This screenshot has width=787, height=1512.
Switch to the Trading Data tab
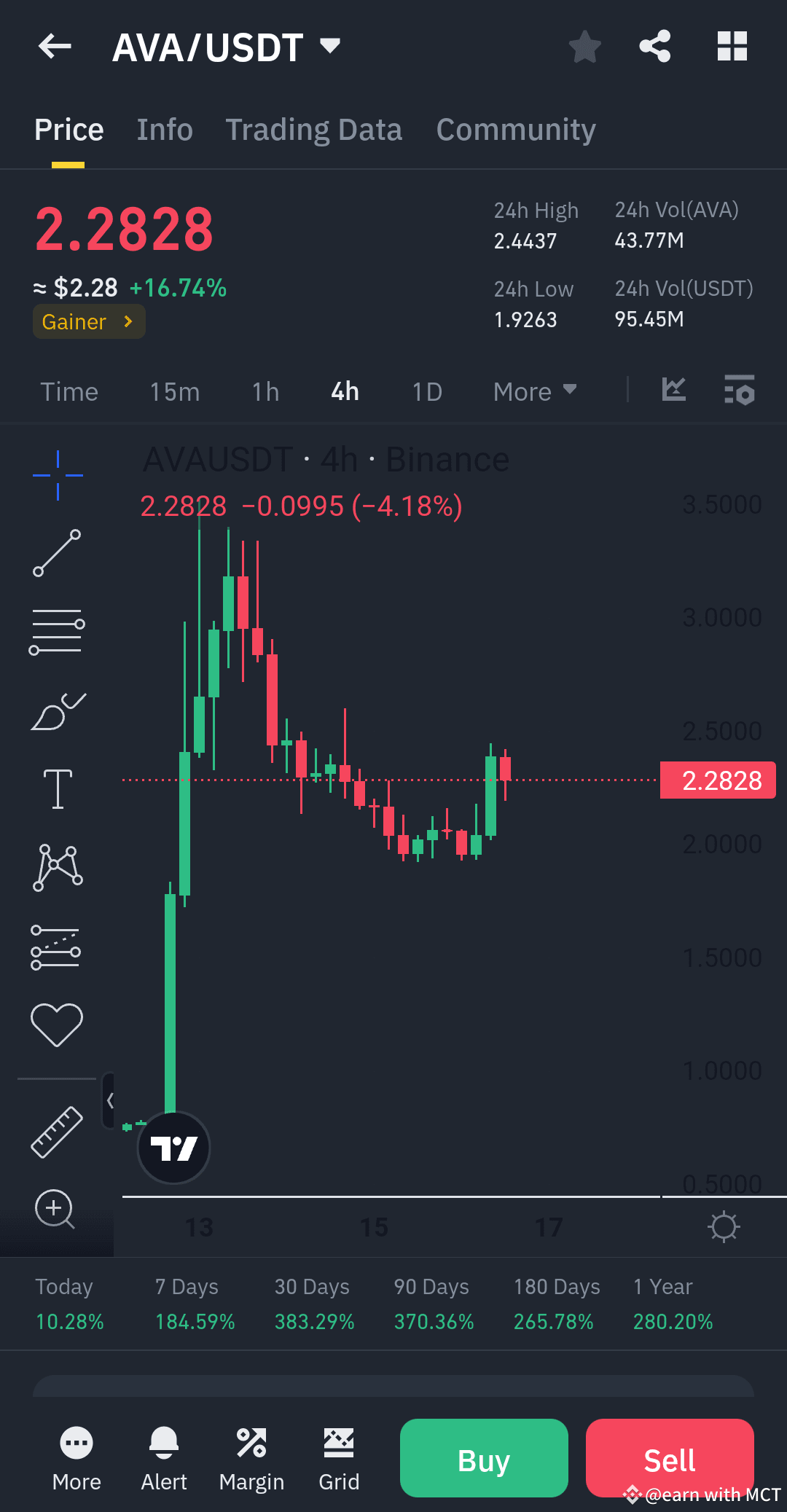coord(314,129)
